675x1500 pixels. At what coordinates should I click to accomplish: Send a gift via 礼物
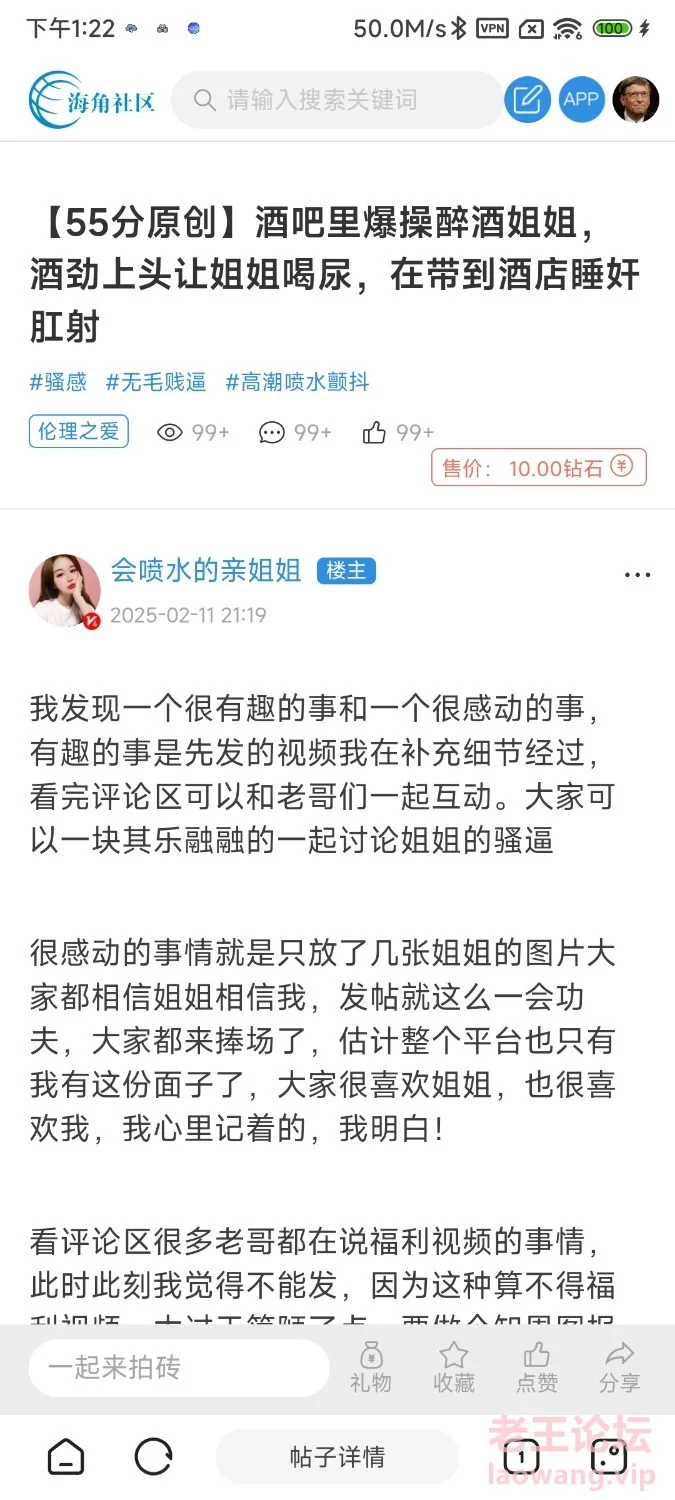click(370, 1367)
